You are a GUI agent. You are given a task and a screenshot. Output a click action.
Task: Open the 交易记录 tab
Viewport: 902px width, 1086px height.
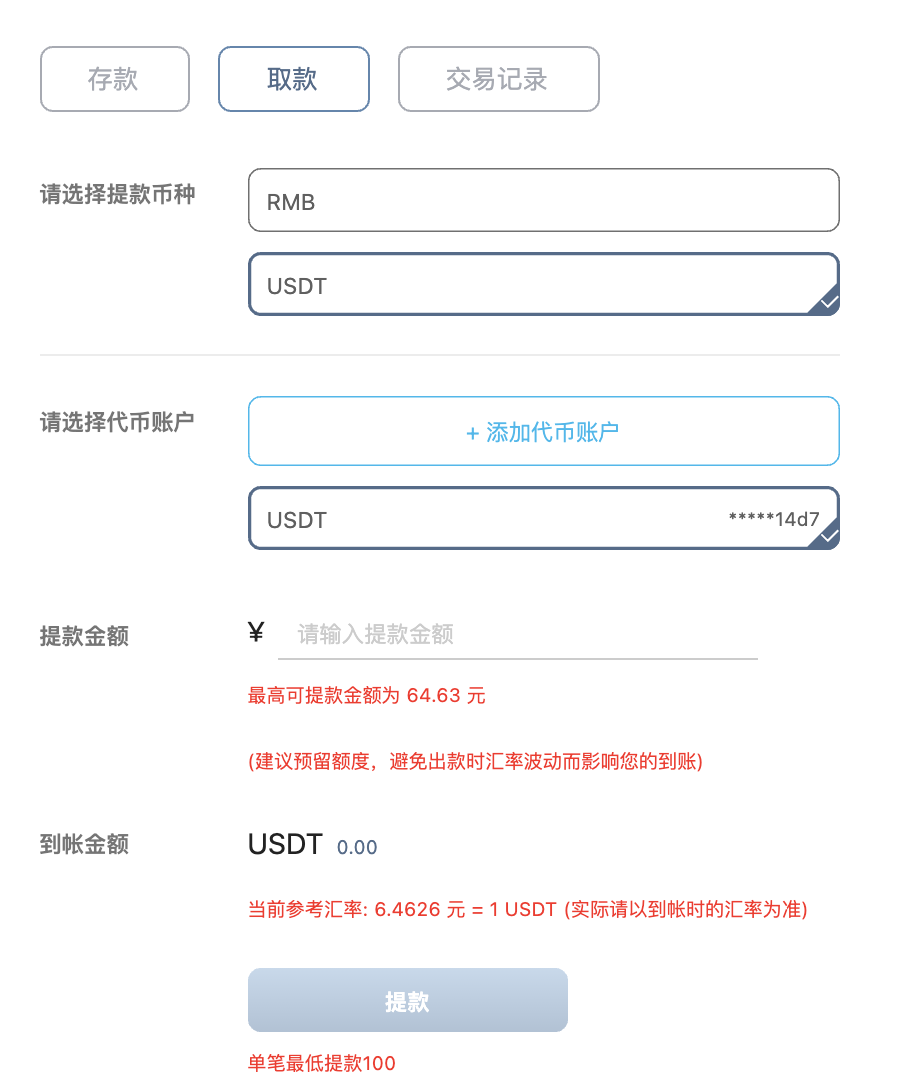click(498, 79)
